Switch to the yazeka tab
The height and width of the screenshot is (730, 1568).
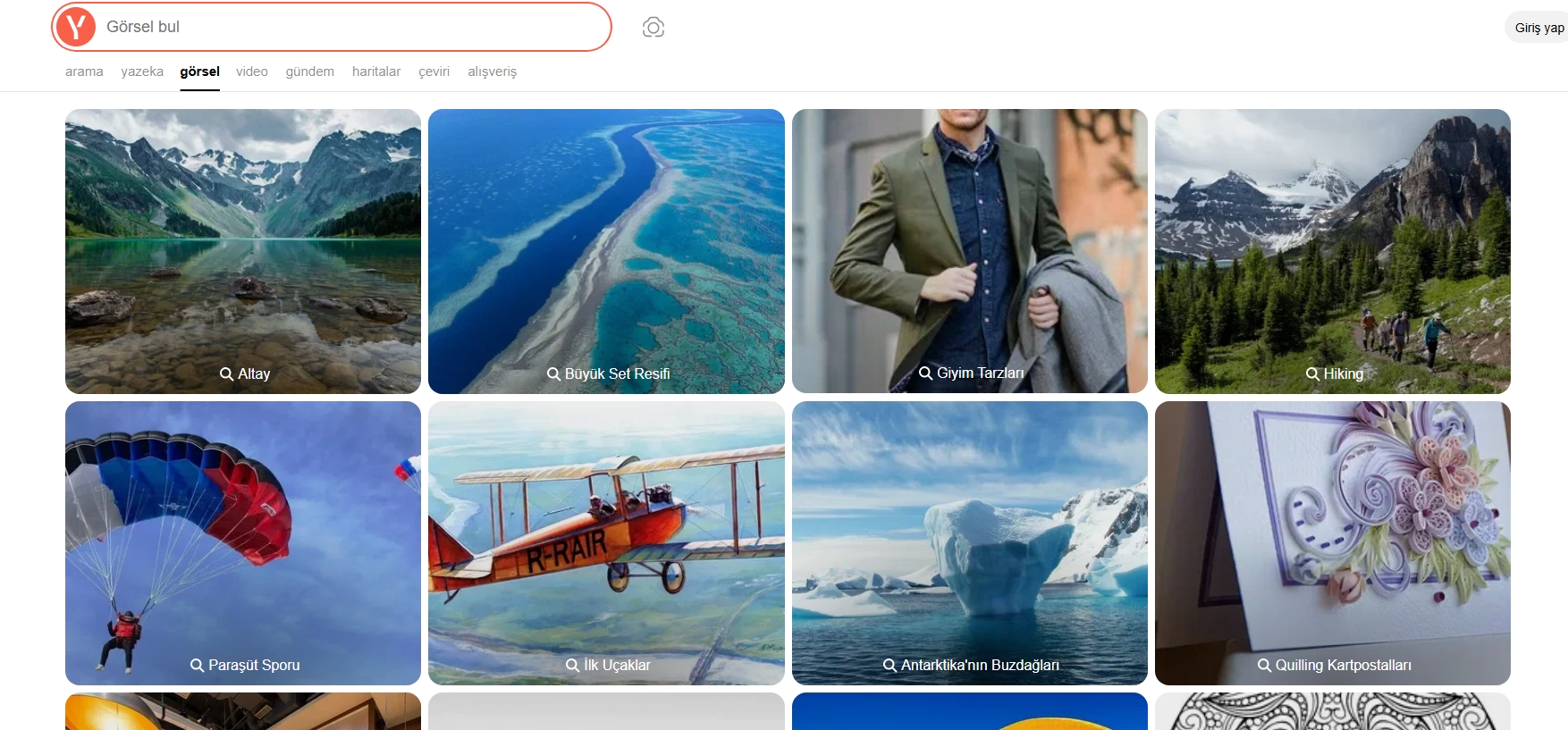(x=142, y=71)
